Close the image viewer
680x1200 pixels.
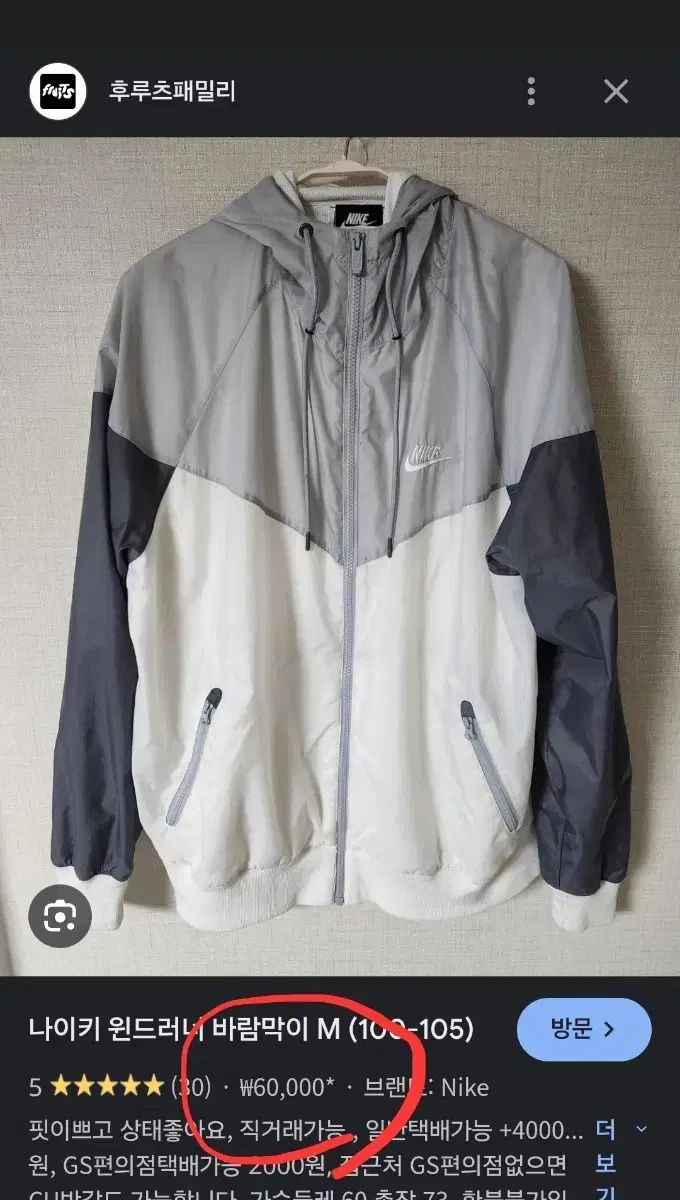616,92
